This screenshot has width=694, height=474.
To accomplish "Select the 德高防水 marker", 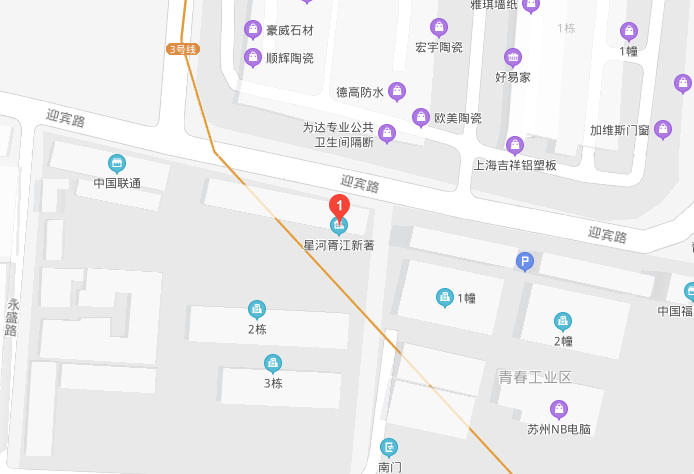I will pos(397,91).
